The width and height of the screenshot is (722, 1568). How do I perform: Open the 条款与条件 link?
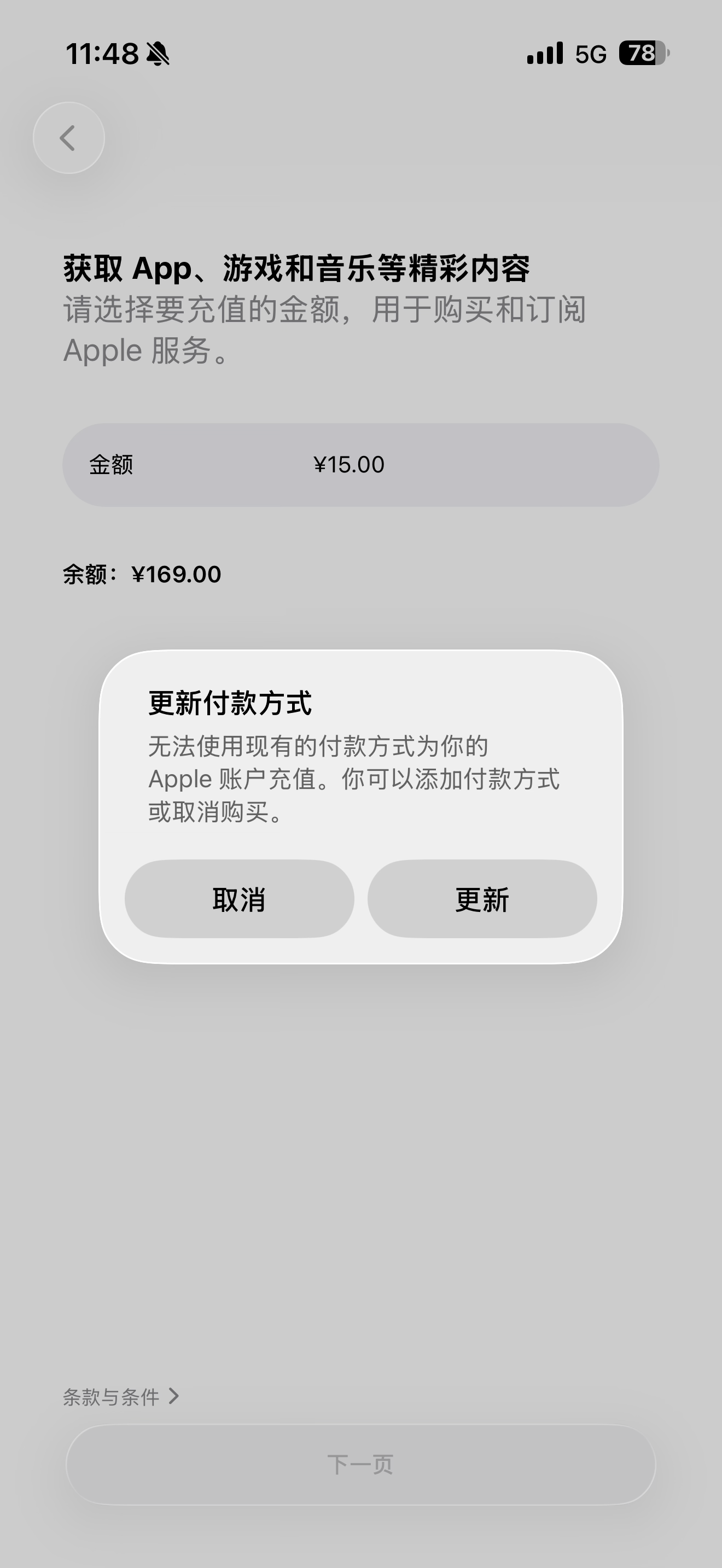click(120, 1396)
